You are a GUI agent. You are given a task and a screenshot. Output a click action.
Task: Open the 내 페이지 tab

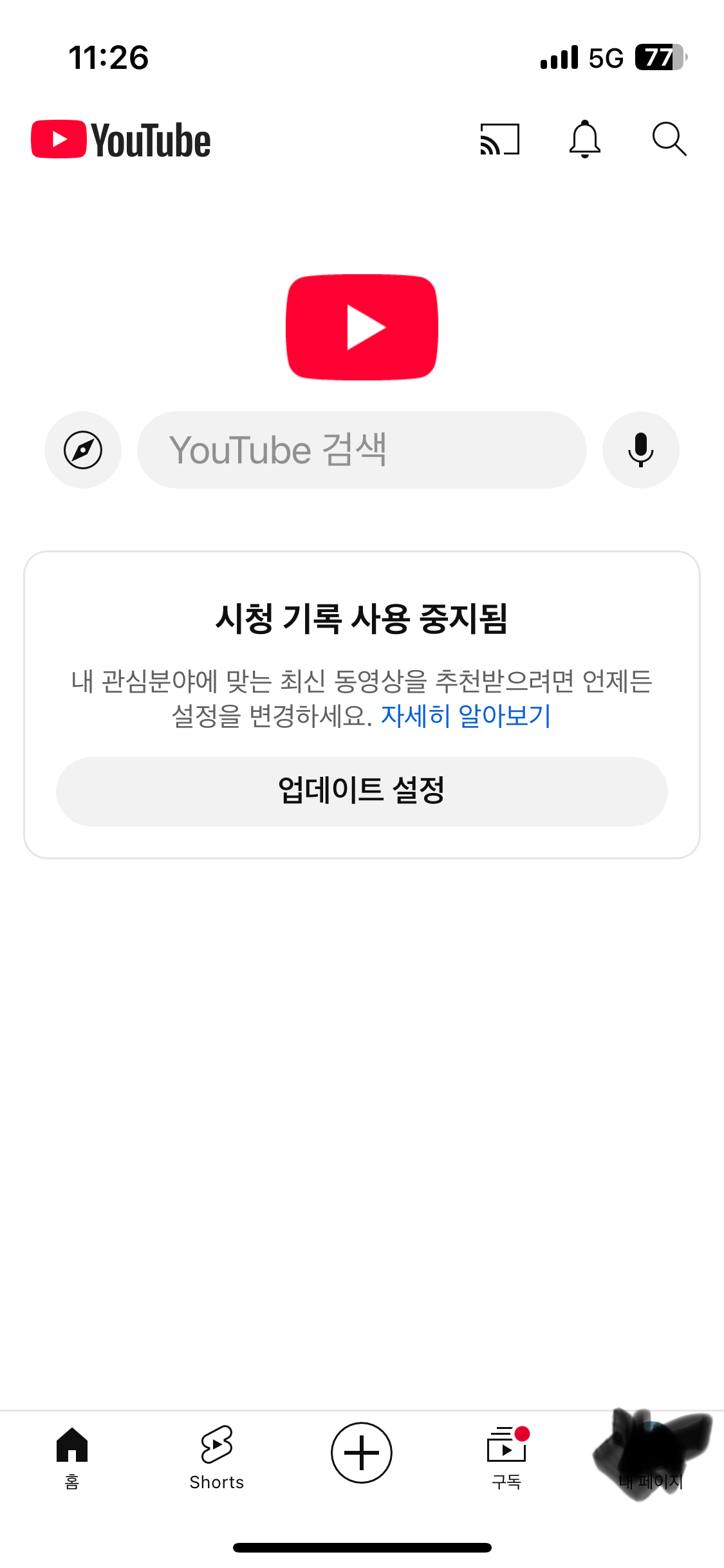[651, 1457]
